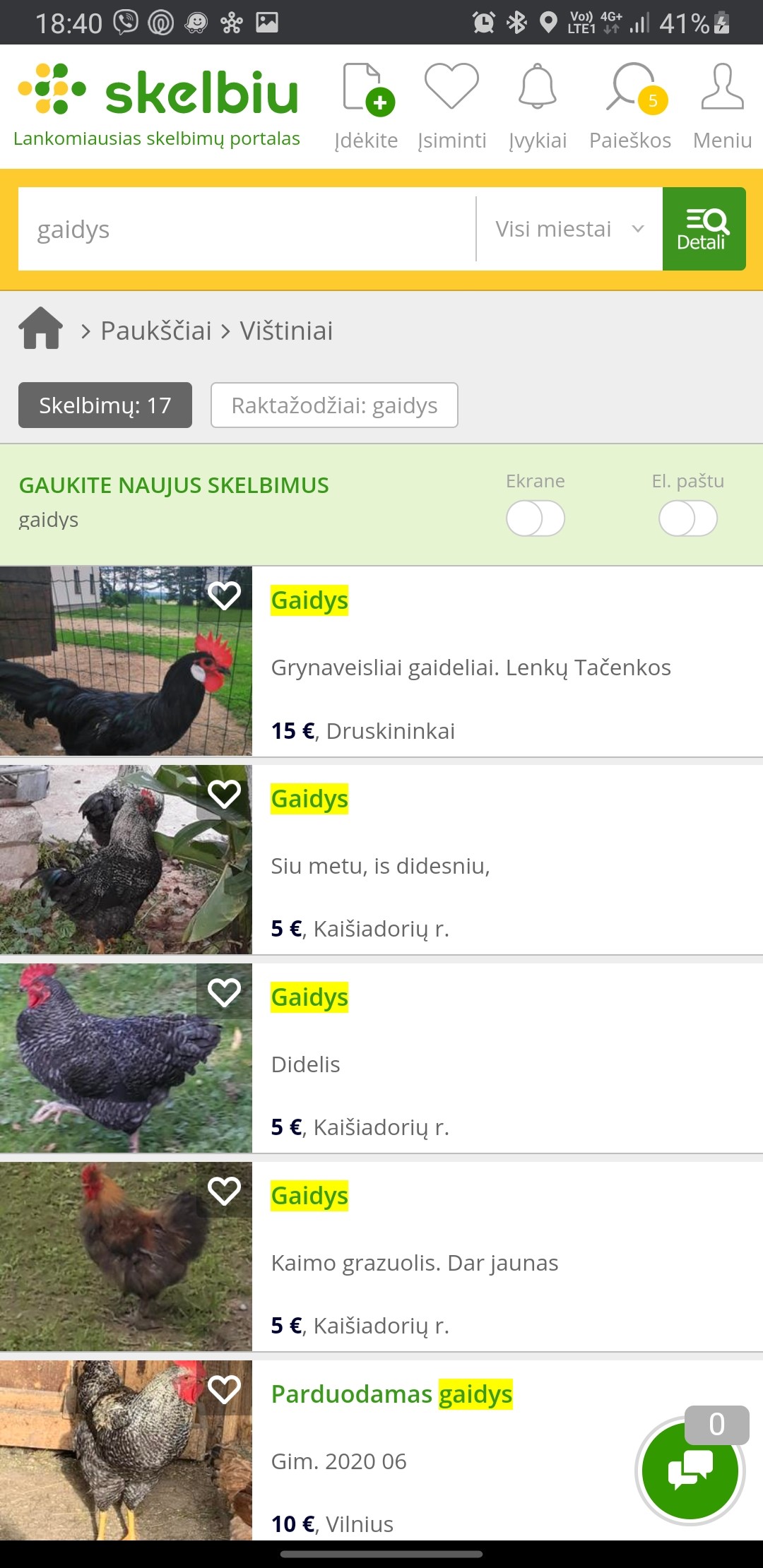Tap the Raktažodžiai: gaidys keyword chip
The width and height of the screenshot is (763, 1568).
click(334, 405)
